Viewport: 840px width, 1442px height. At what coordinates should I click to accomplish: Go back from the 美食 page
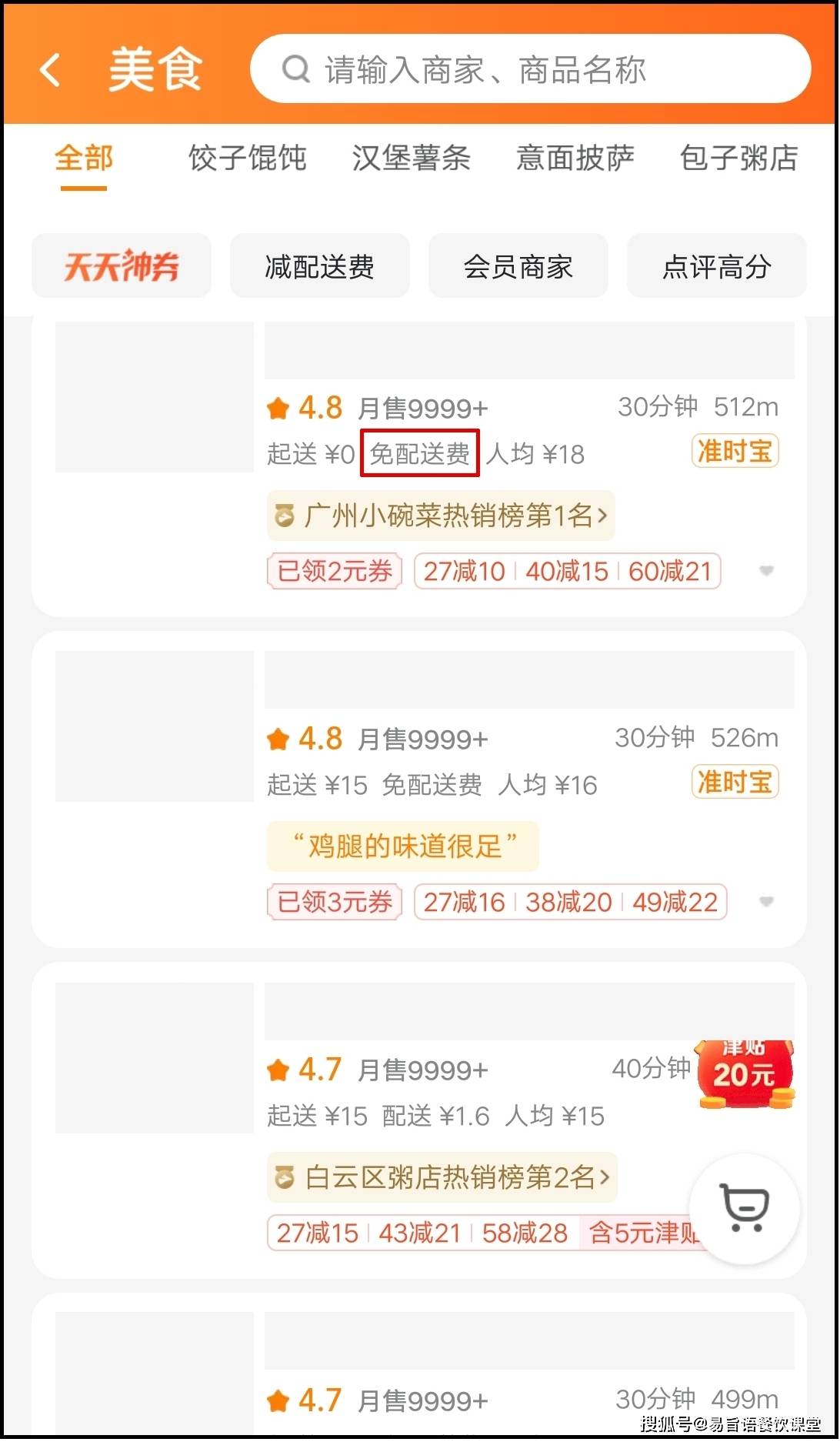click(50, 70)
